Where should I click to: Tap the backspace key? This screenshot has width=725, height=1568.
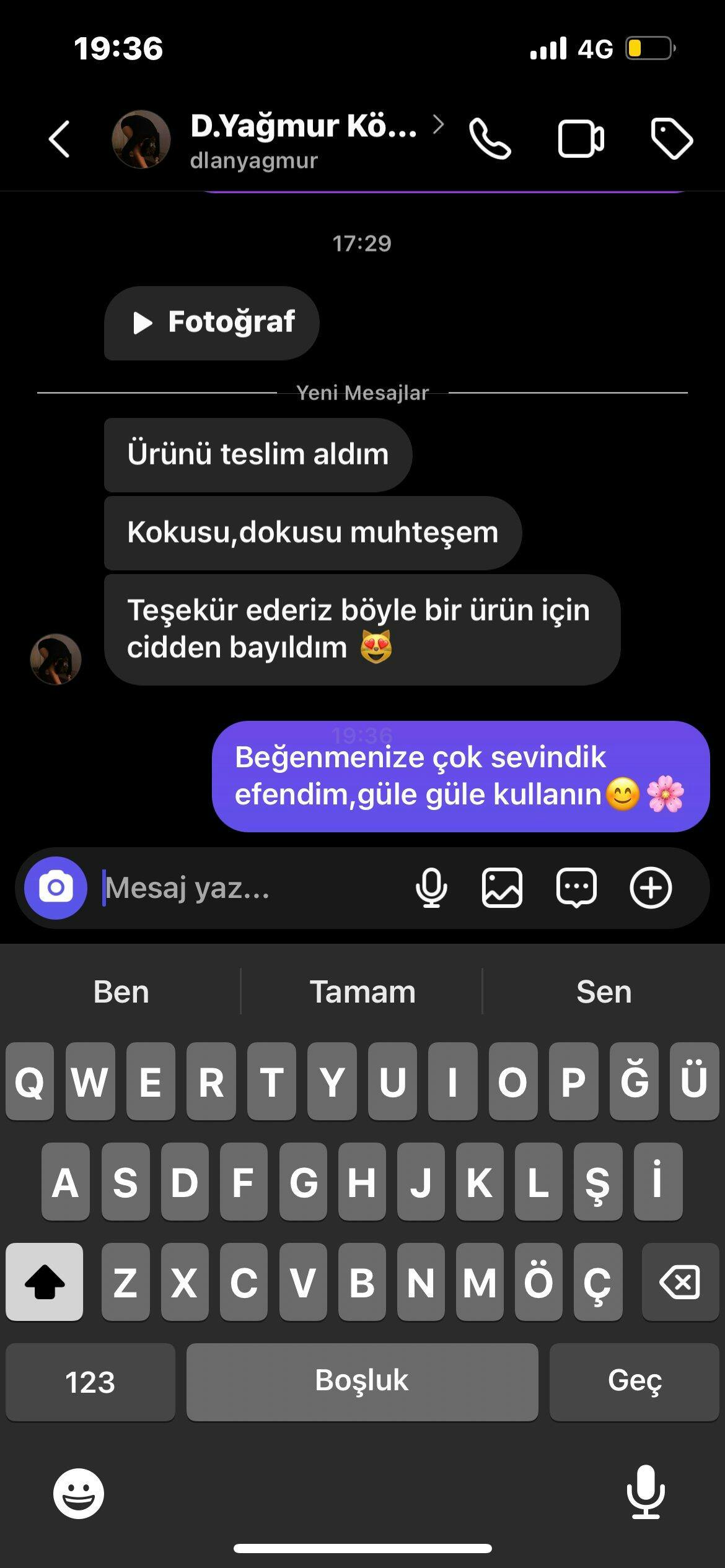[x=680, y=1282]
